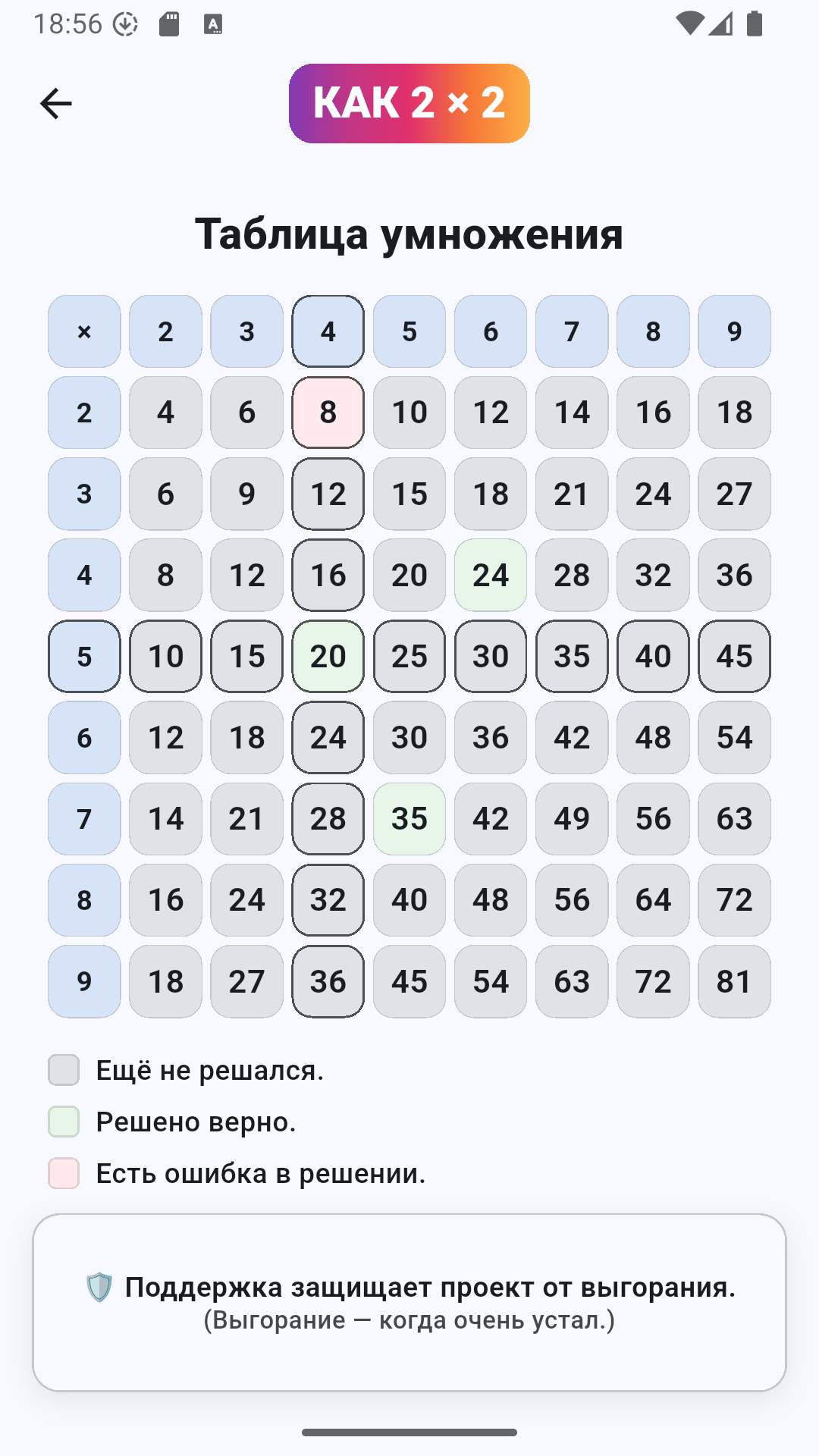
Task: Select the column header 7
Action: 572,331
